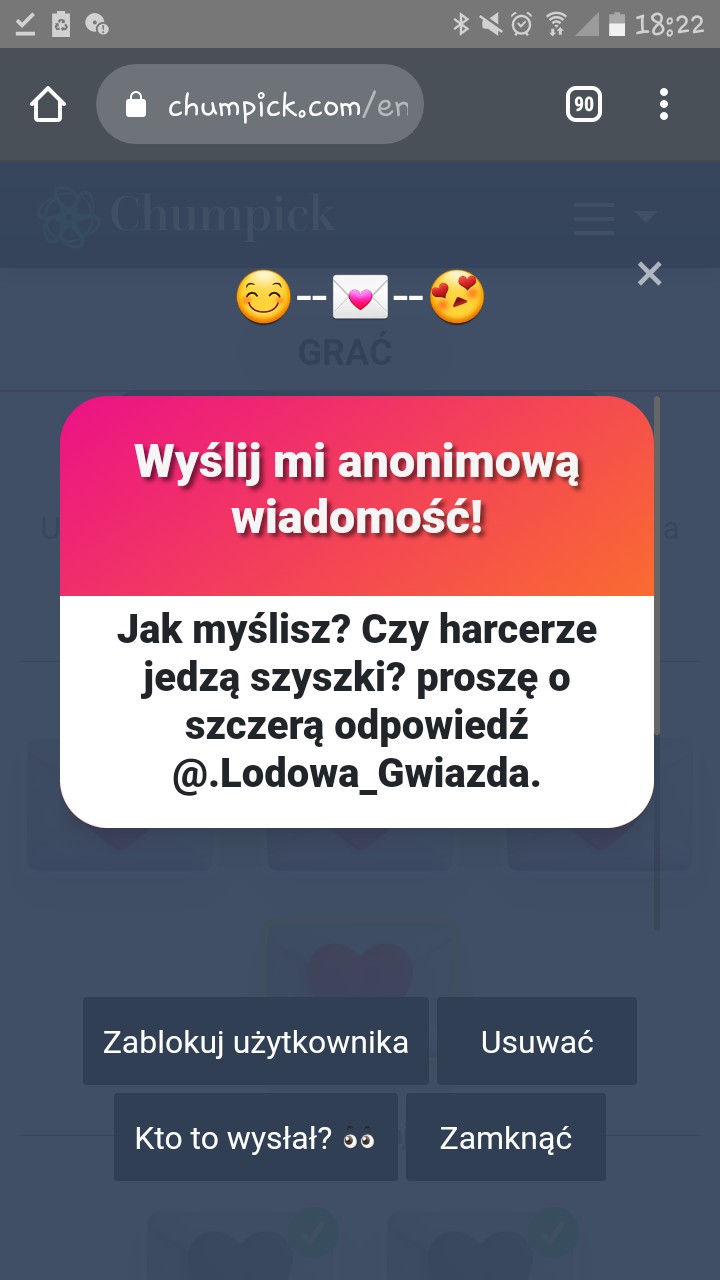Tap Zablokuj użytkownika button

tap(256, 1042)
